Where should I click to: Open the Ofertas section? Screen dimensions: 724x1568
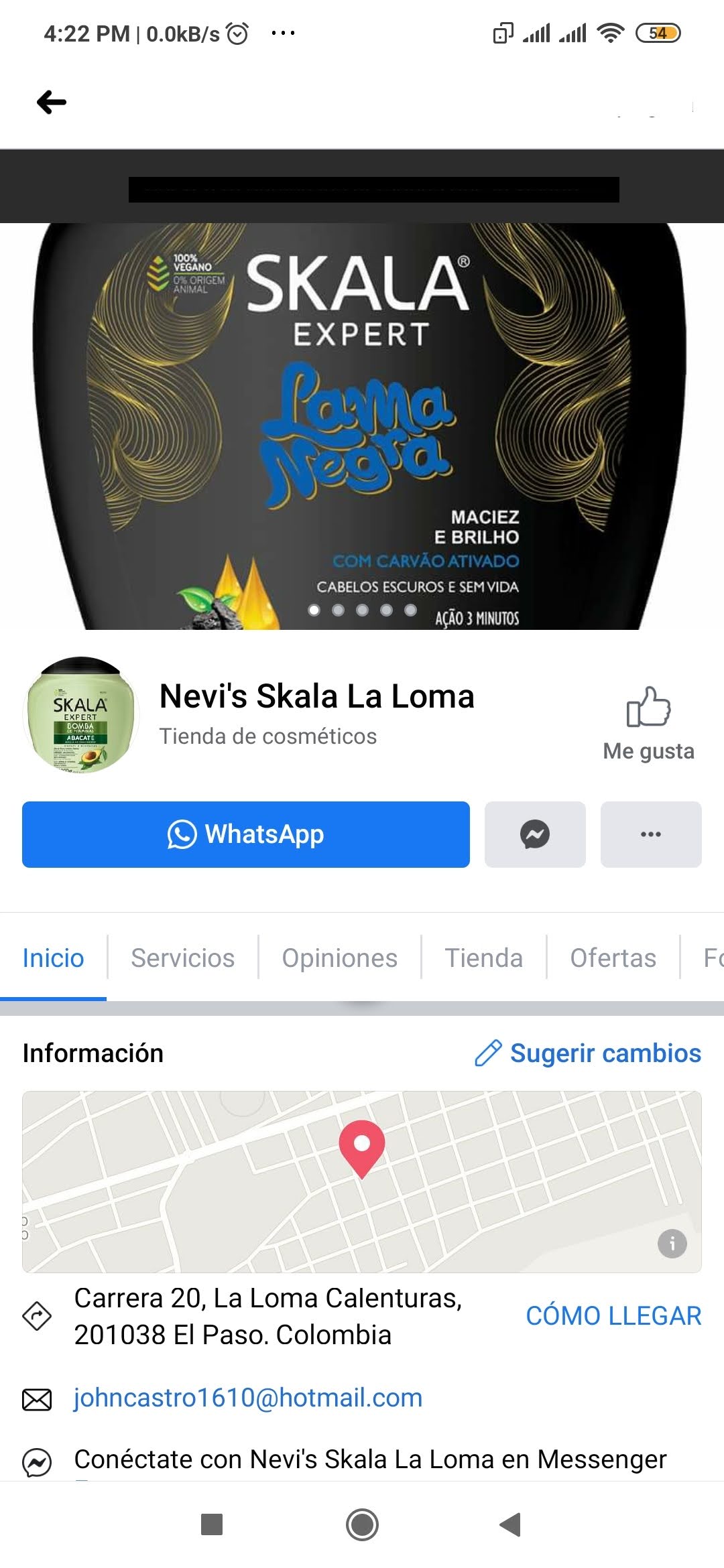coord(612,958)
